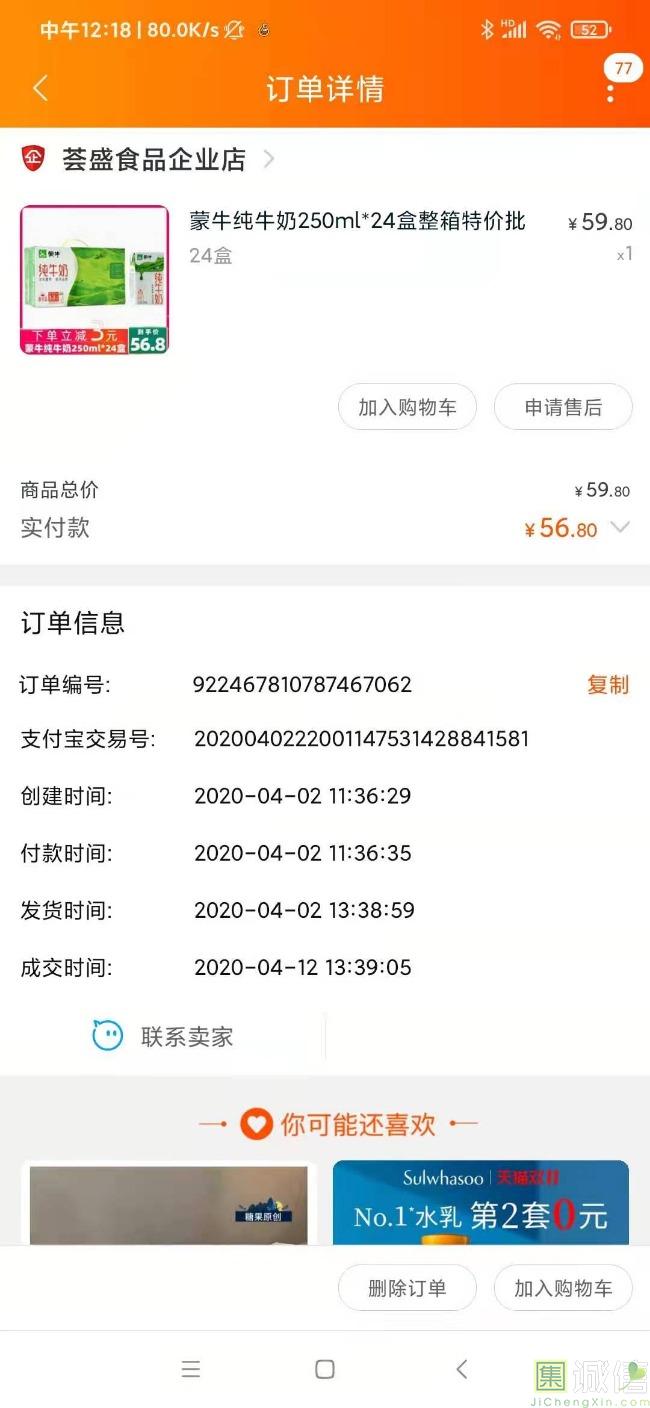This screenshot has width=650, height=1408.
Task: Tap the system home button
Action: pyautogui.click(x=325, y=1369)
